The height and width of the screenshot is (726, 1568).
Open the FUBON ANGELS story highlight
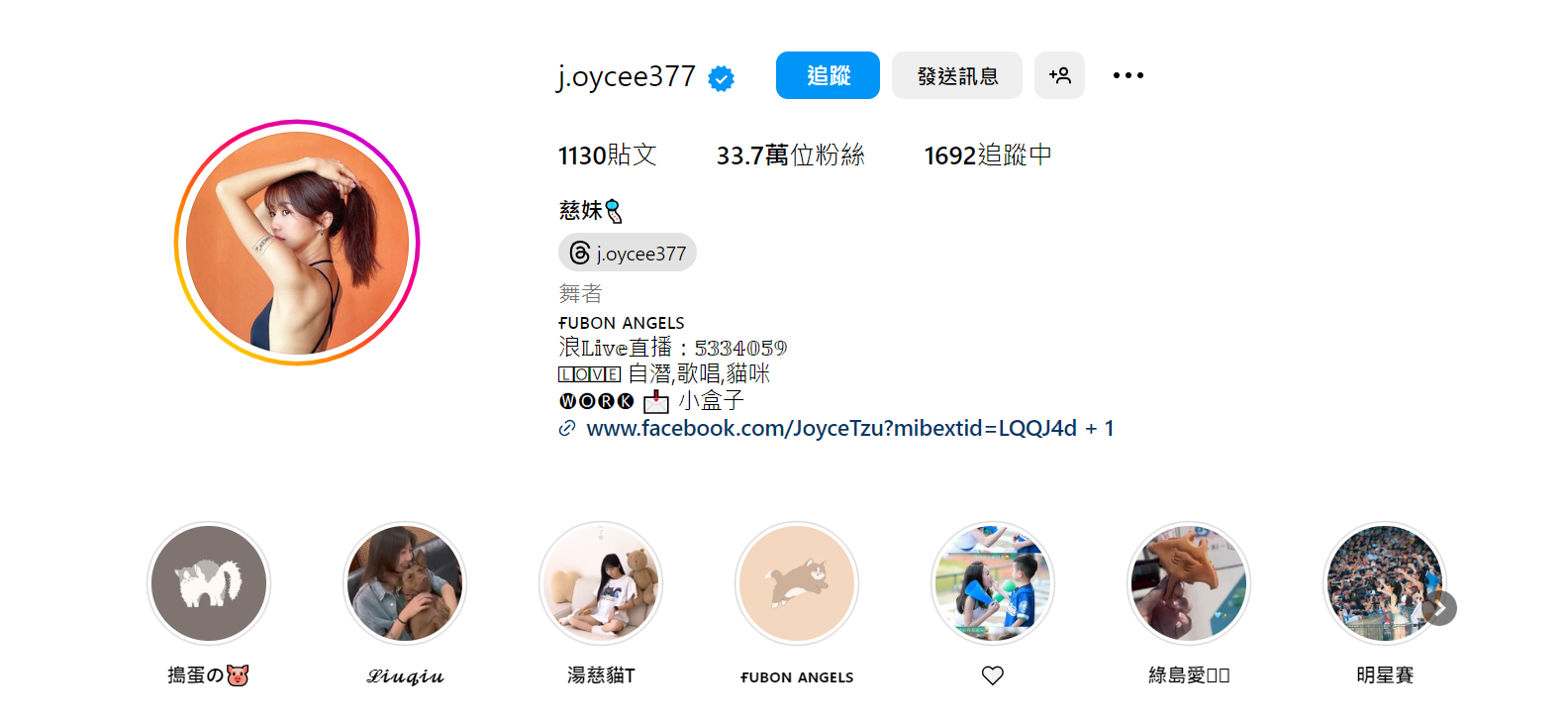[x=797, y=583]
